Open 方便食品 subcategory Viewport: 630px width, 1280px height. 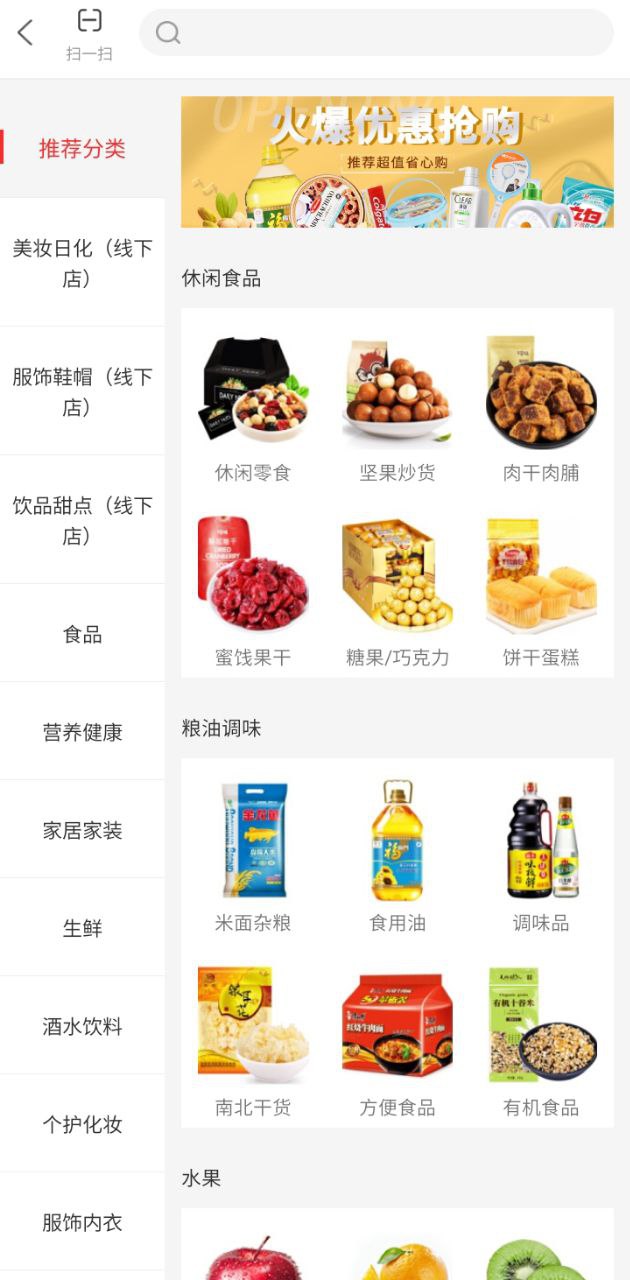point(397,1042)
